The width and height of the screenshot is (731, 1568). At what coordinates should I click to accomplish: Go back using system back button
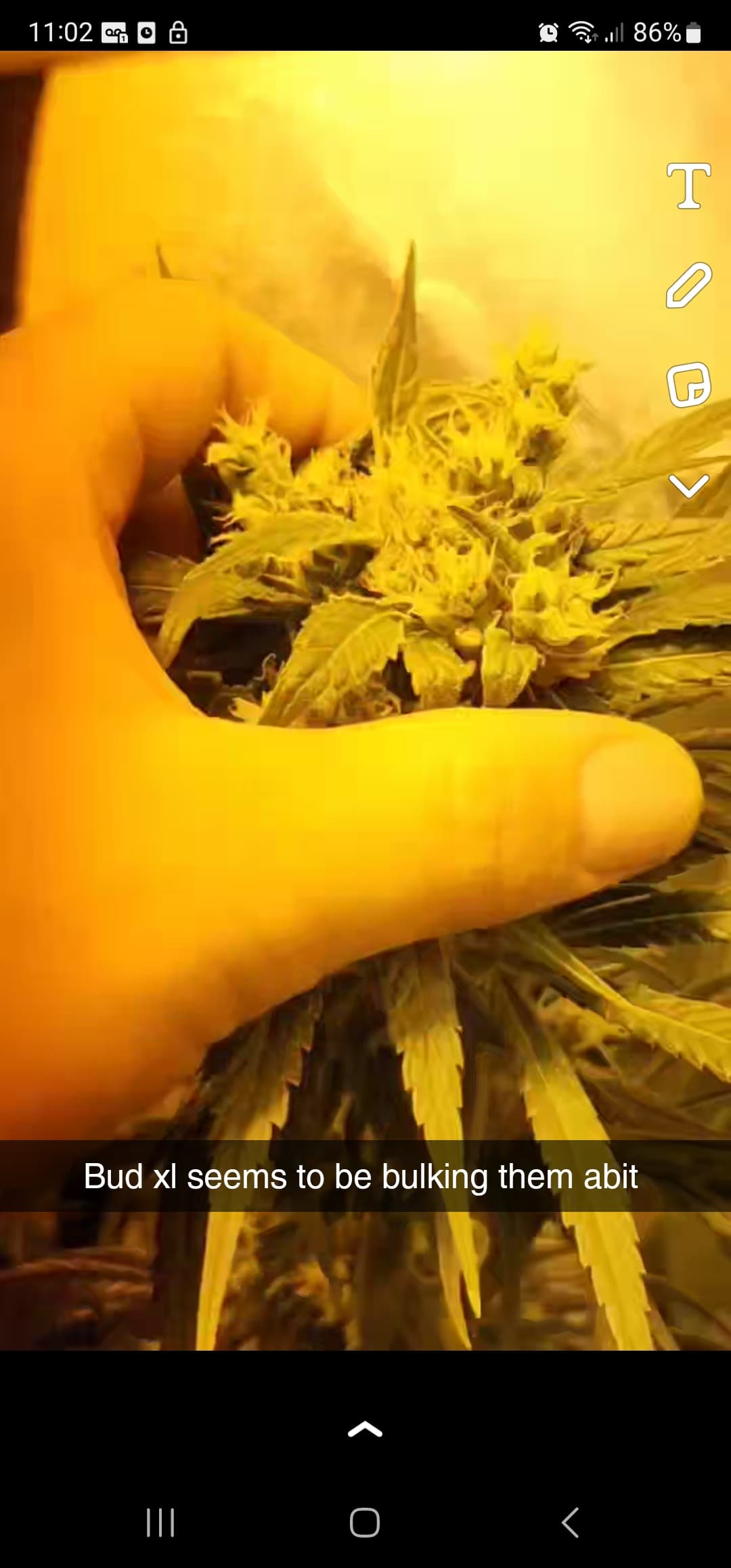click(570, 1523)
